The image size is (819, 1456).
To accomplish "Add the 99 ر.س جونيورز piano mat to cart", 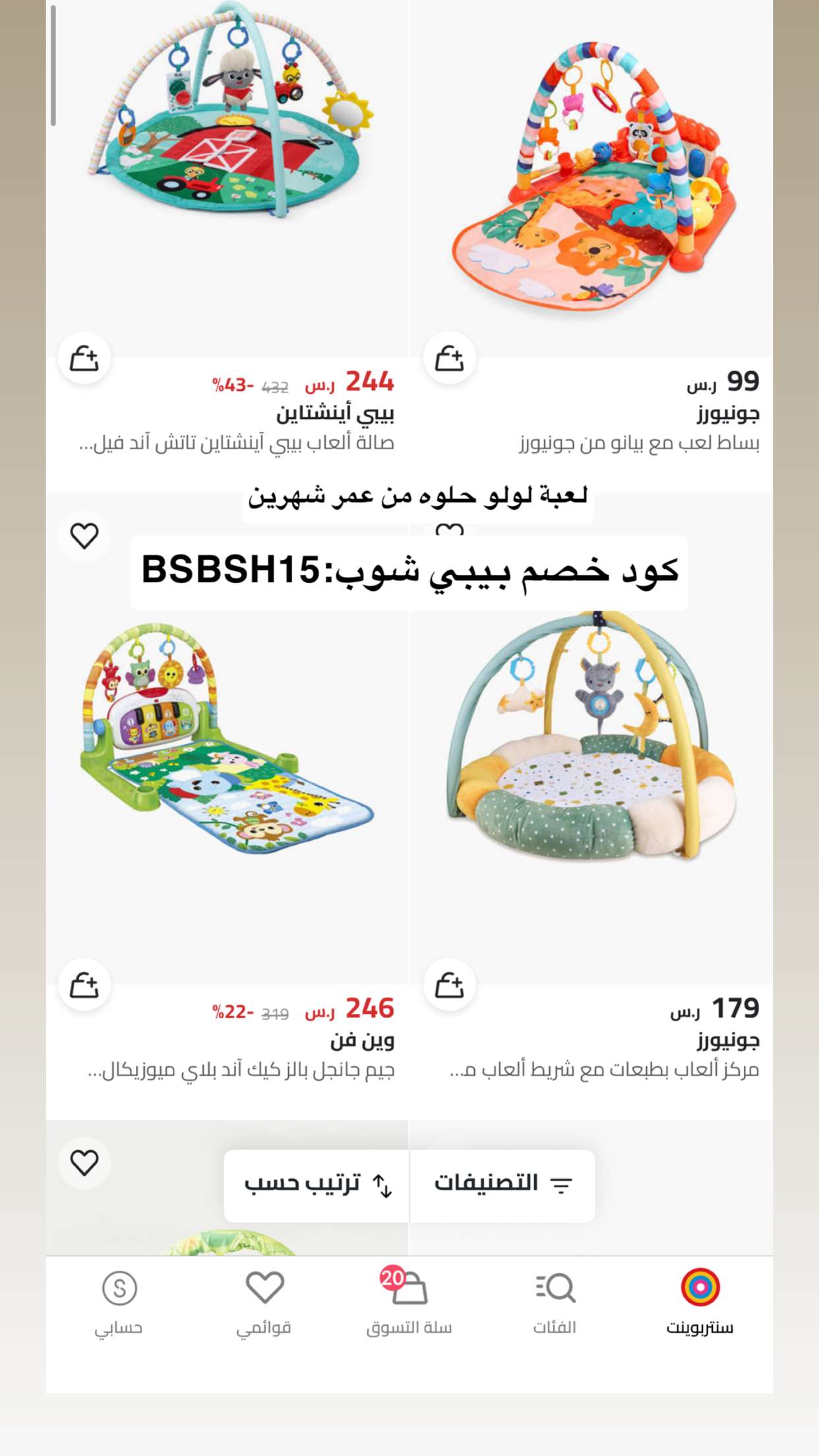I will [450, 359].
